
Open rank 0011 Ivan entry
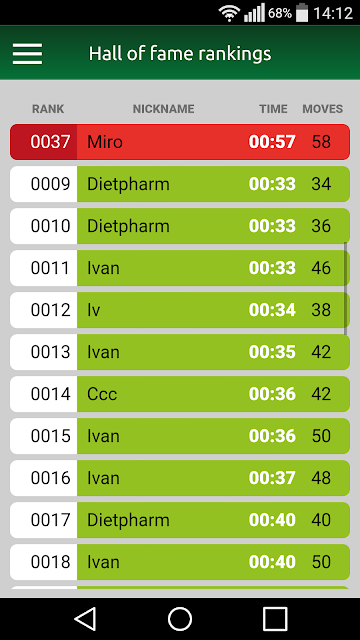click(x=180, y=268)
